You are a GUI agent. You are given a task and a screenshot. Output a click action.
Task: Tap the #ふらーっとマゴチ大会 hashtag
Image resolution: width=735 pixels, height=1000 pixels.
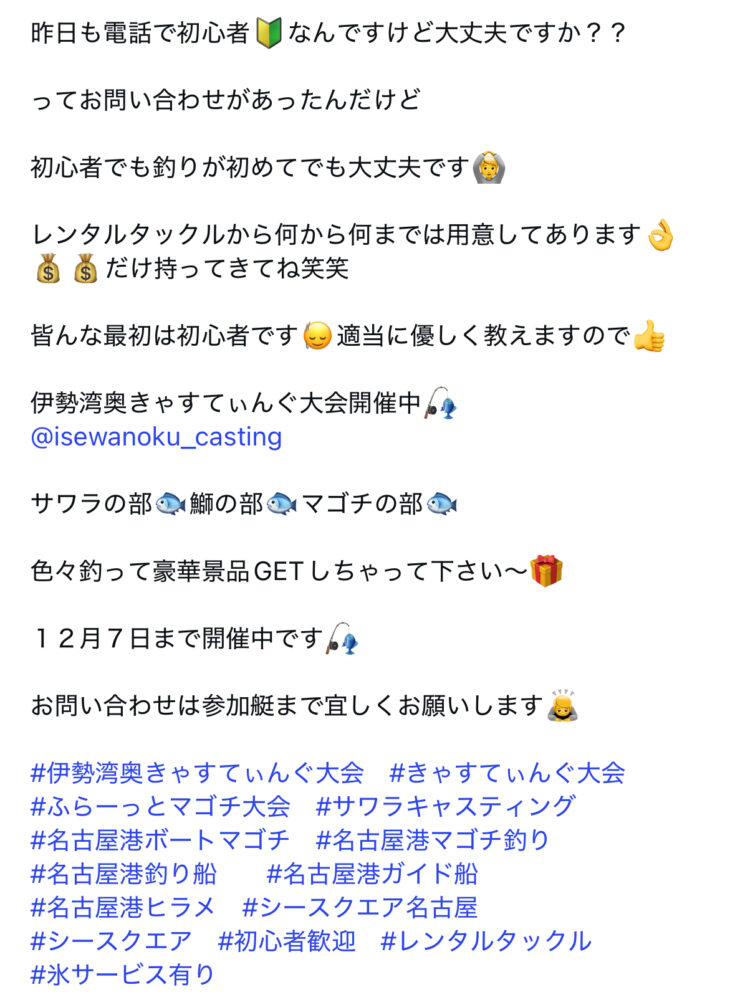pyautogui.click(x=160, y=806)
